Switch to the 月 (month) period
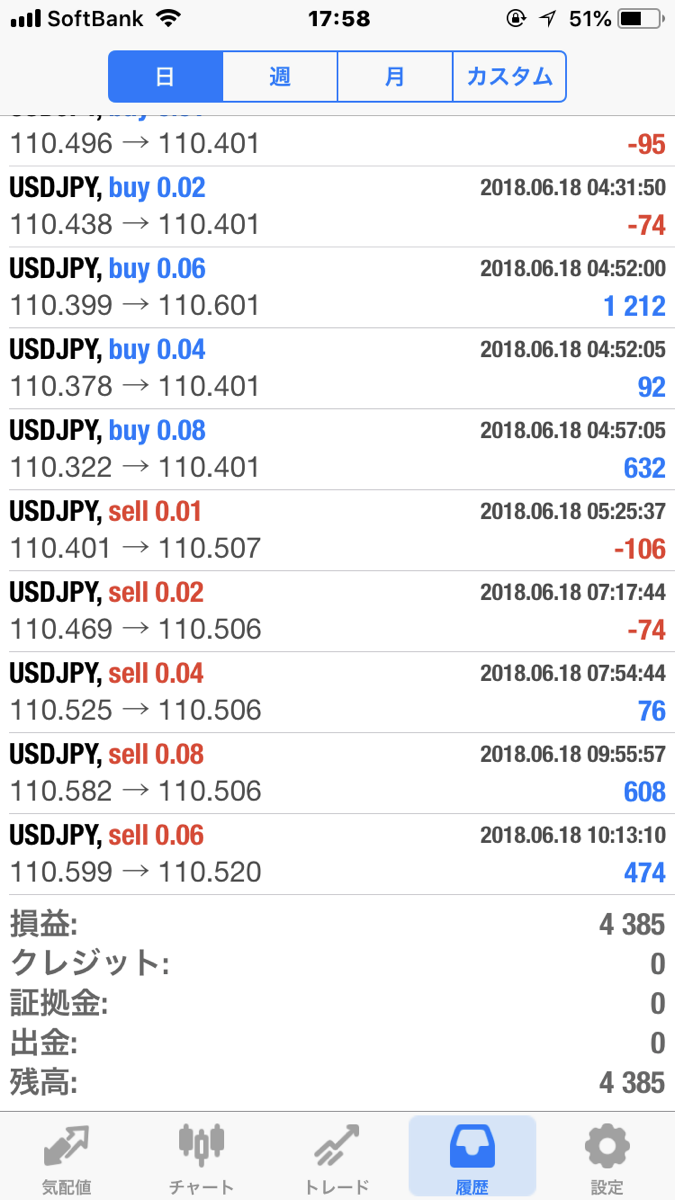Screen dimensions: 675x1200 (x=395, y=77)
